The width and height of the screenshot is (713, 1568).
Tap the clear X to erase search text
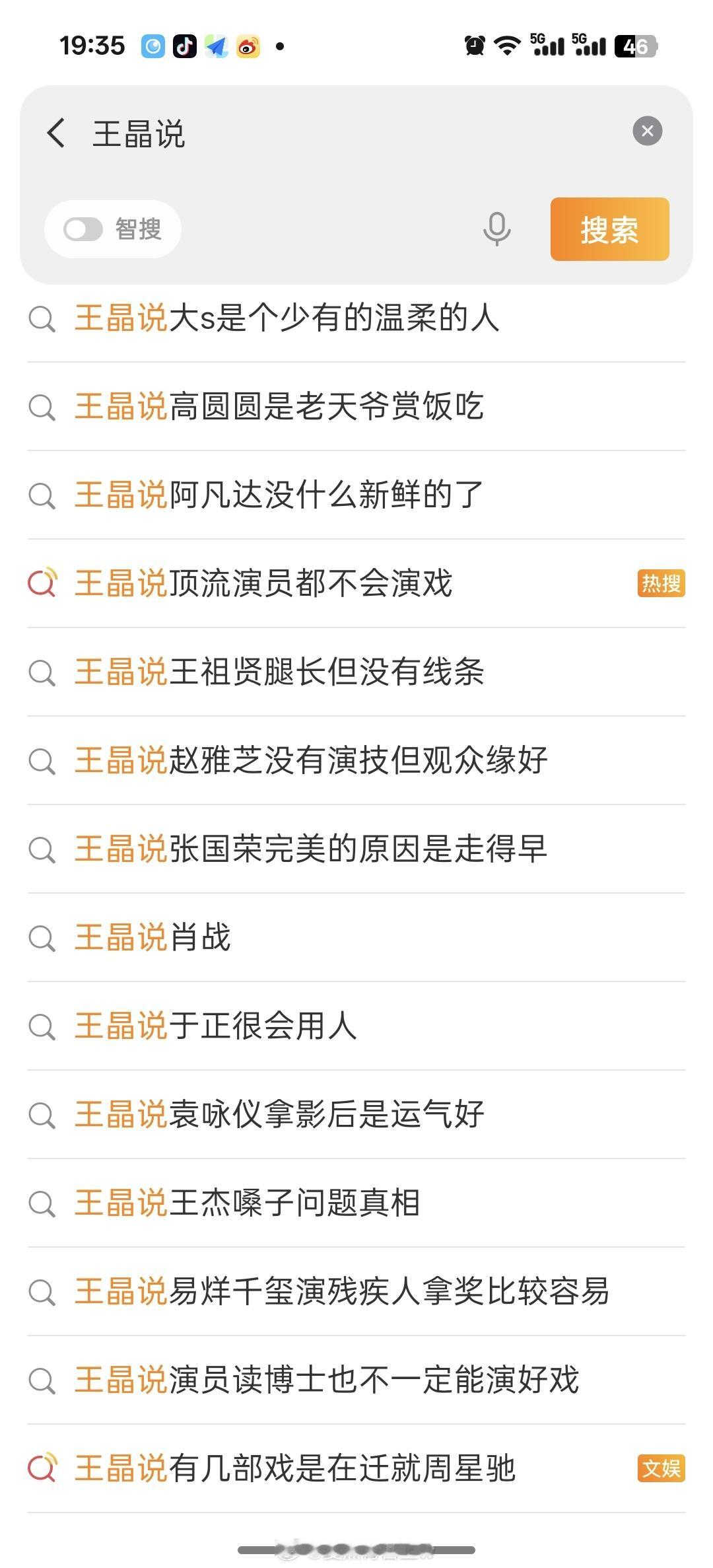pyautogui.click(x=647, y=130)
